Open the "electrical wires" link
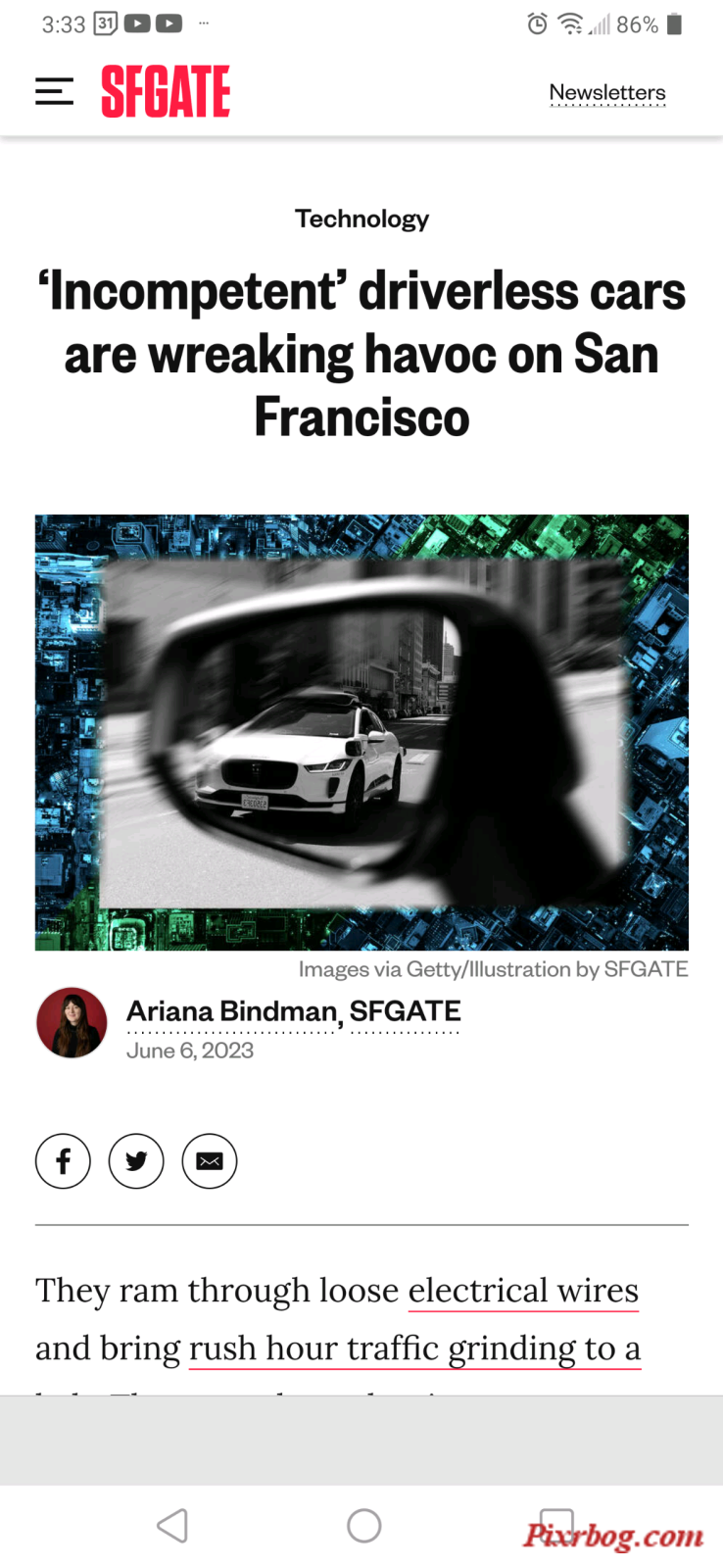The width and height of the screenshot is (723, 1568). (x=523, y=1291)
